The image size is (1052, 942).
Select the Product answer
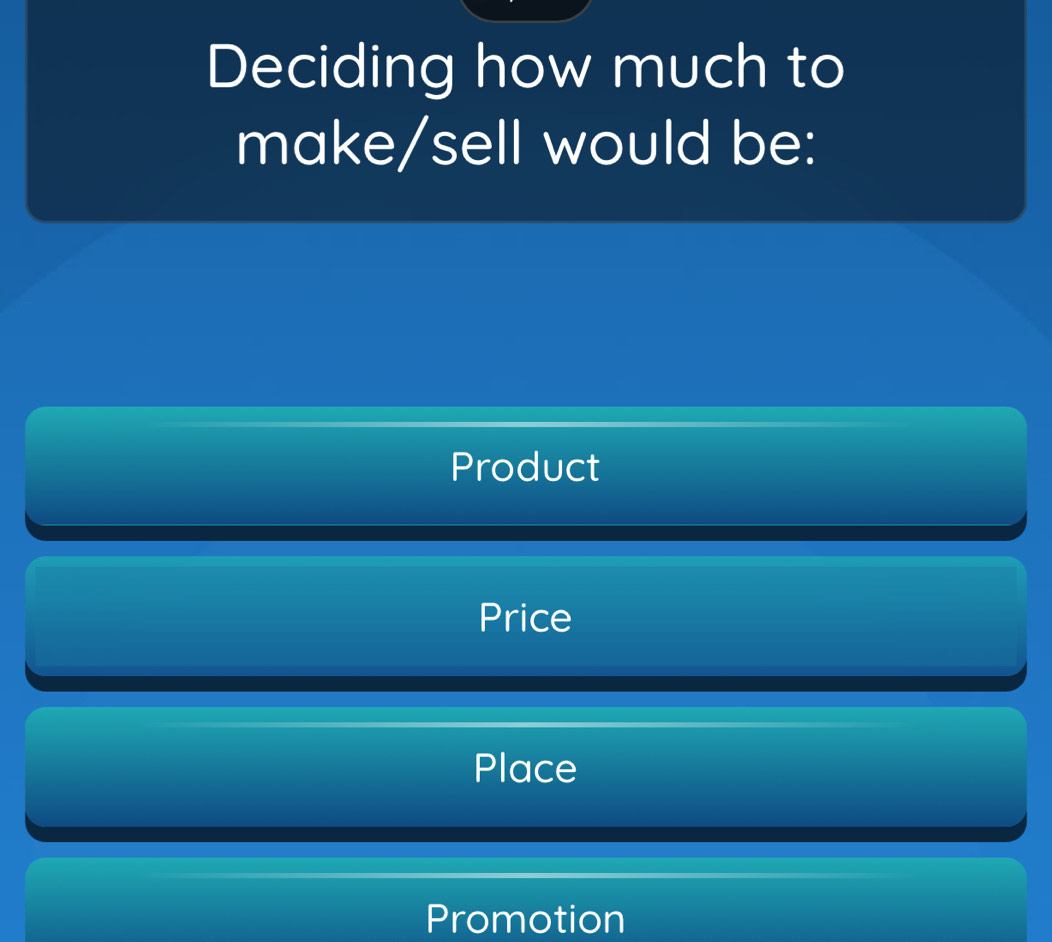(525, 467)
